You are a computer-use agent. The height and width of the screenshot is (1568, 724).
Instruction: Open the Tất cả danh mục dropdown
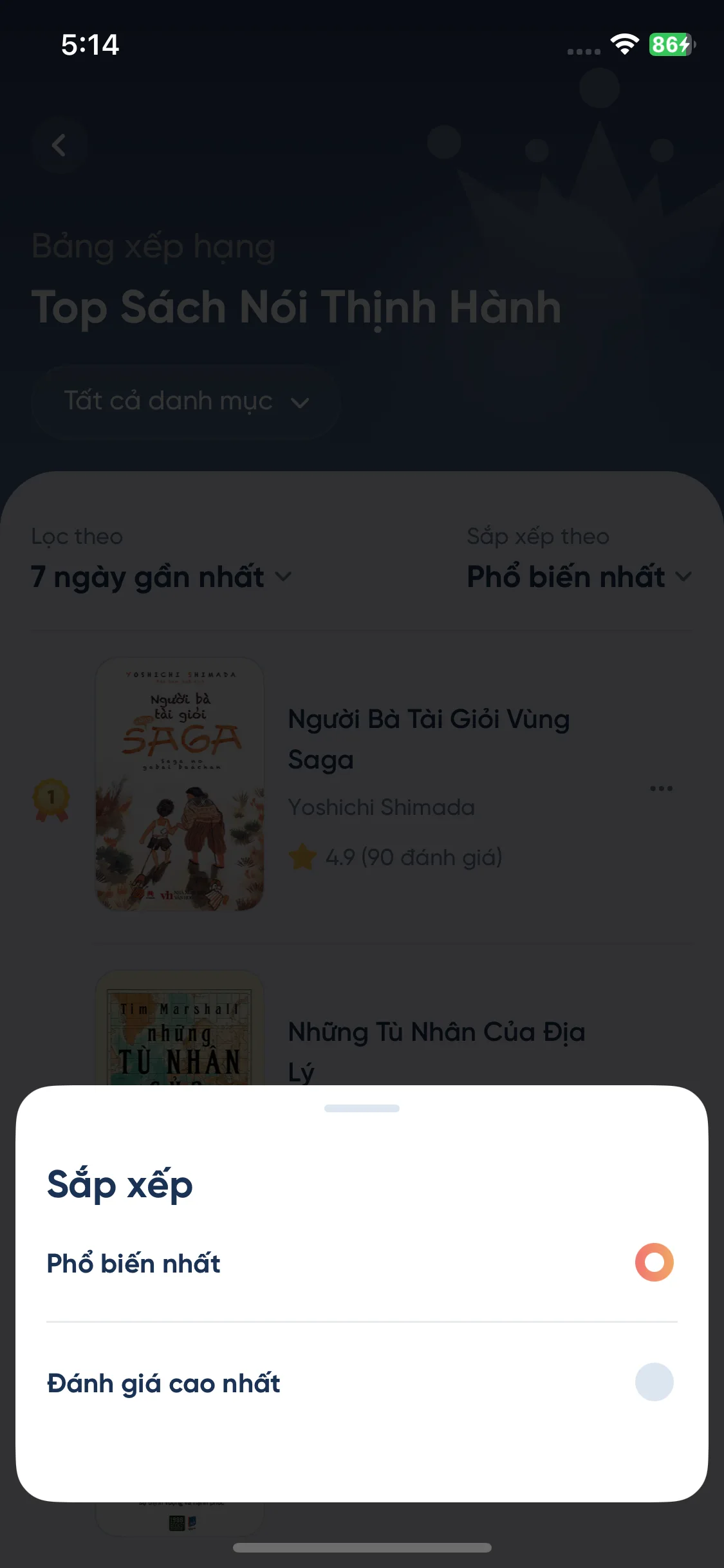(x=185, y=402)
